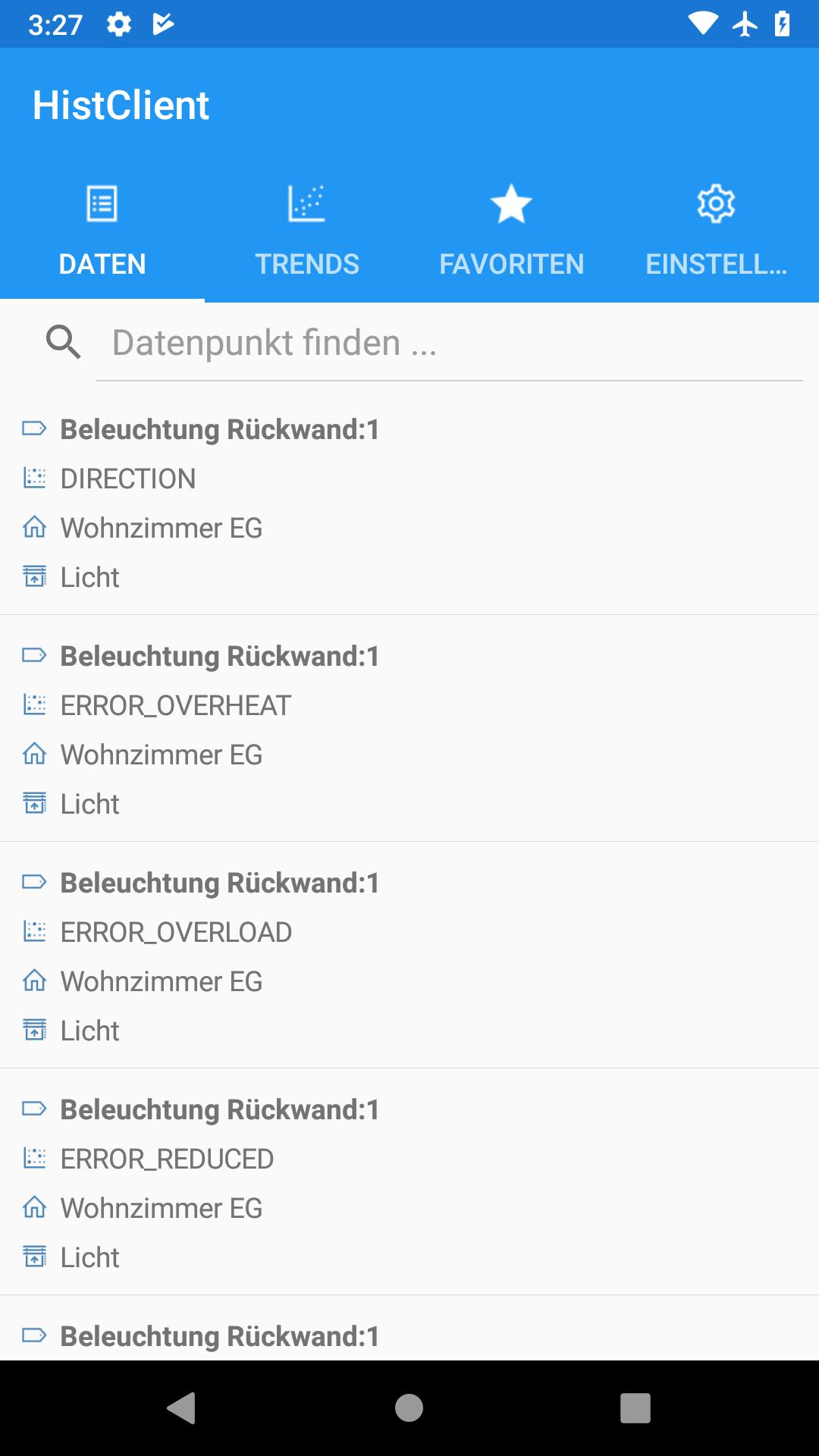Open the Favoriten tab
Image resolution: width=819 pixels, height=1456 pixels.
(x=512, y=231)
